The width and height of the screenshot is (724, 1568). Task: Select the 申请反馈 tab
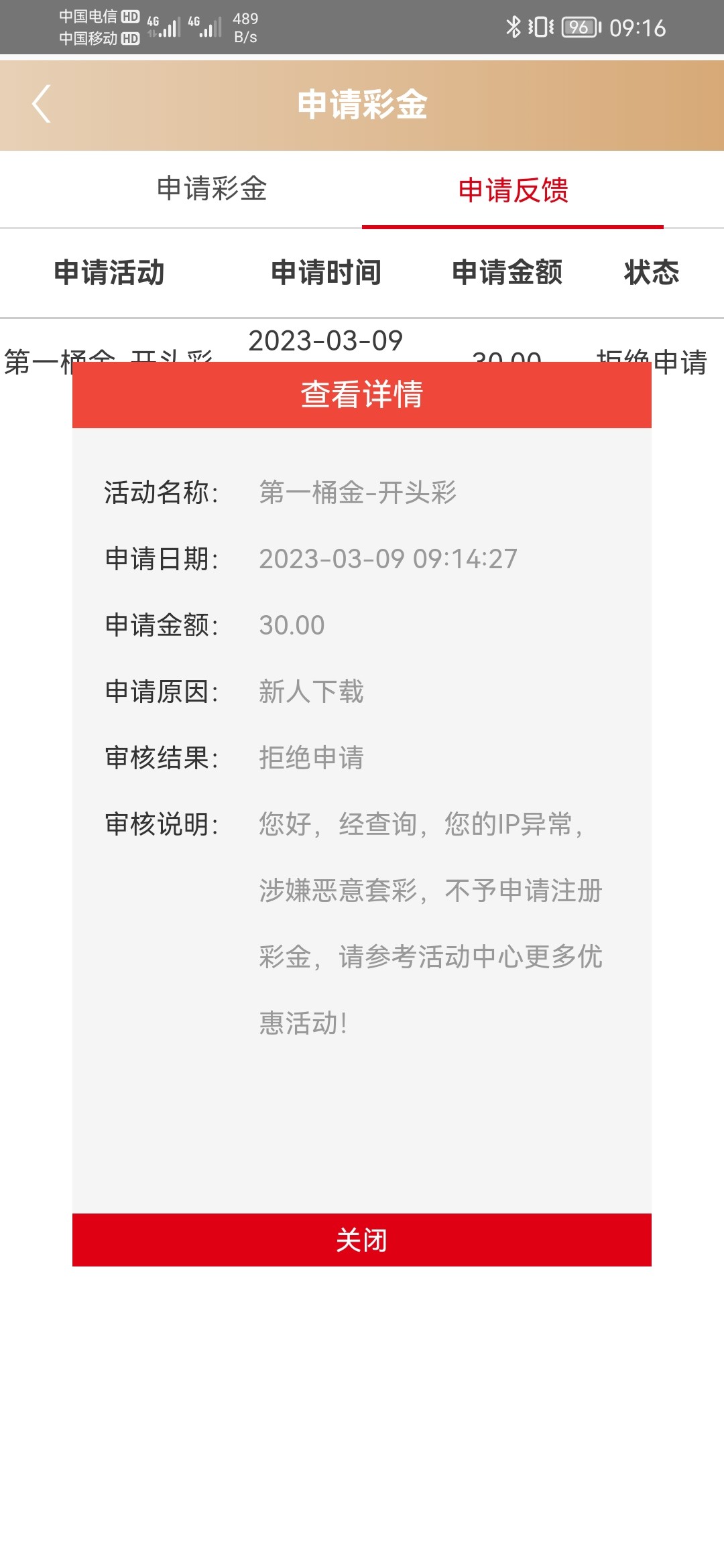(x=513, y=190)
